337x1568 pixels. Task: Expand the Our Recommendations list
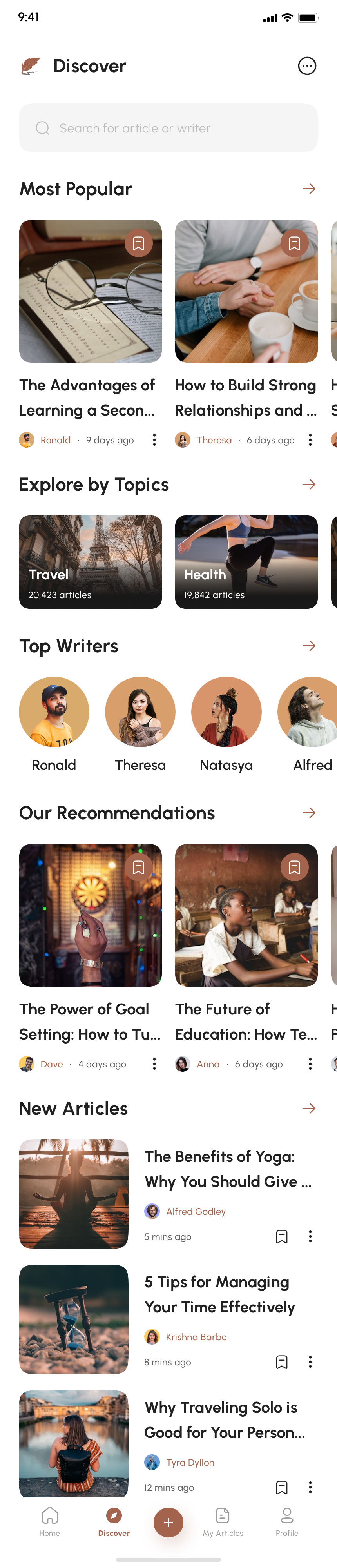pyautogui.click(x=308, y=813)
